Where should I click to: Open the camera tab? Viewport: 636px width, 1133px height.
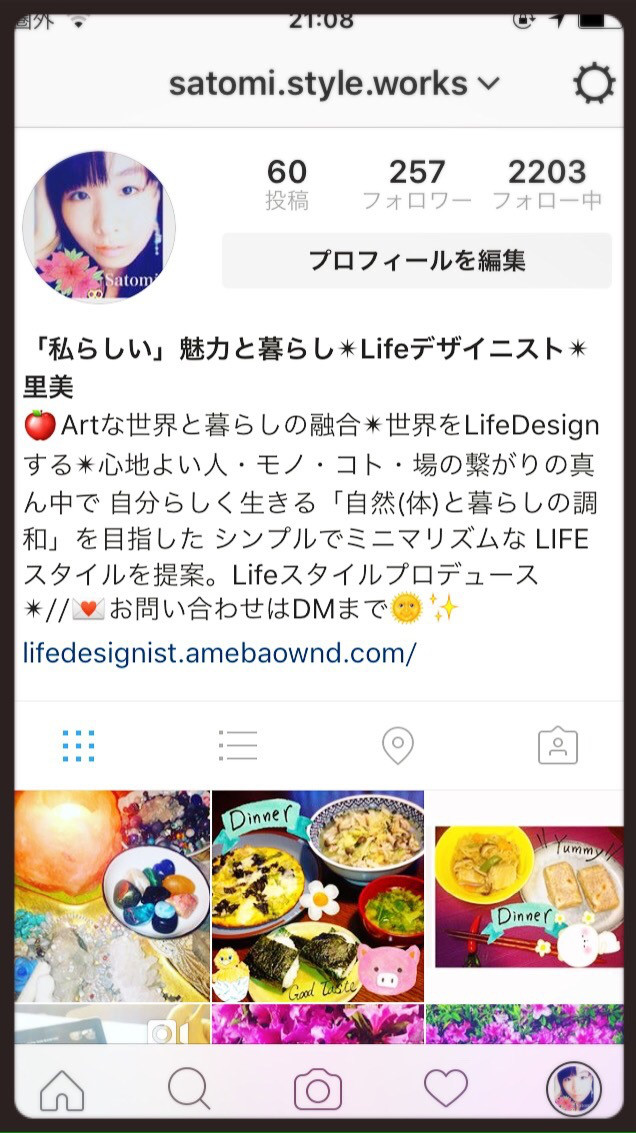[x=318, y=1089]
